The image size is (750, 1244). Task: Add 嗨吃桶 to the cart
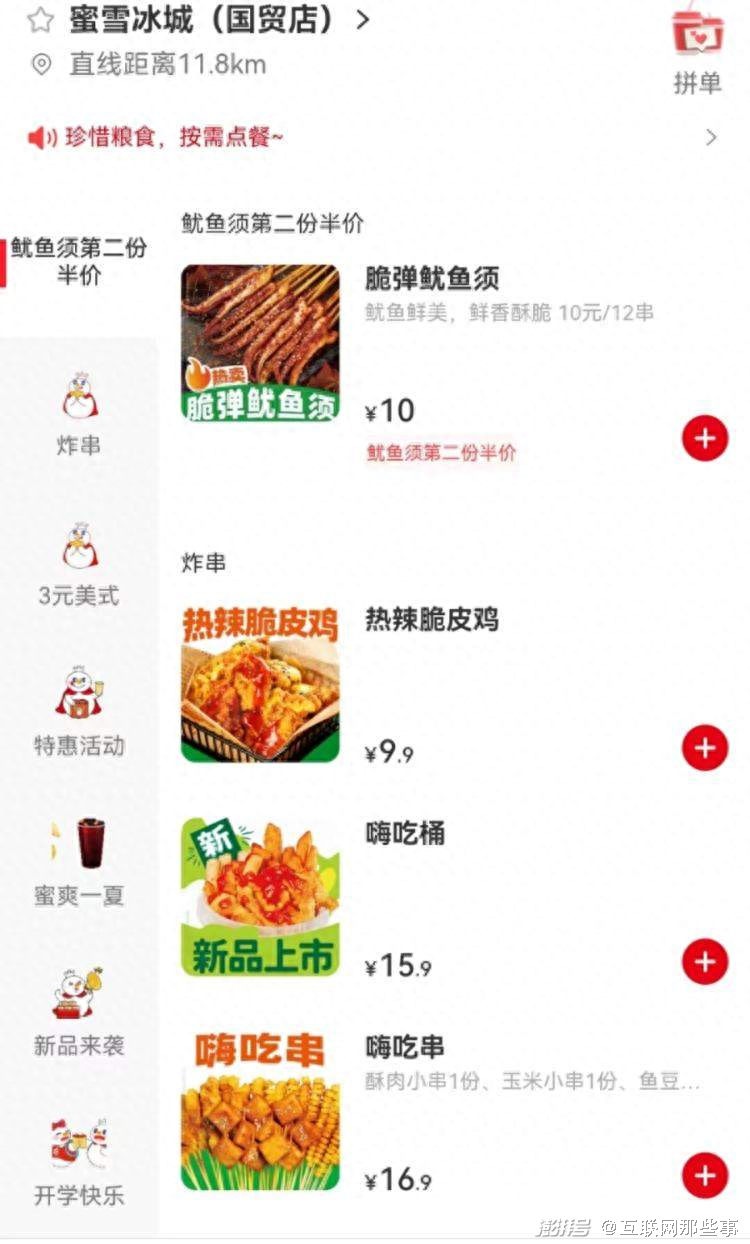(x=705, y=961)
